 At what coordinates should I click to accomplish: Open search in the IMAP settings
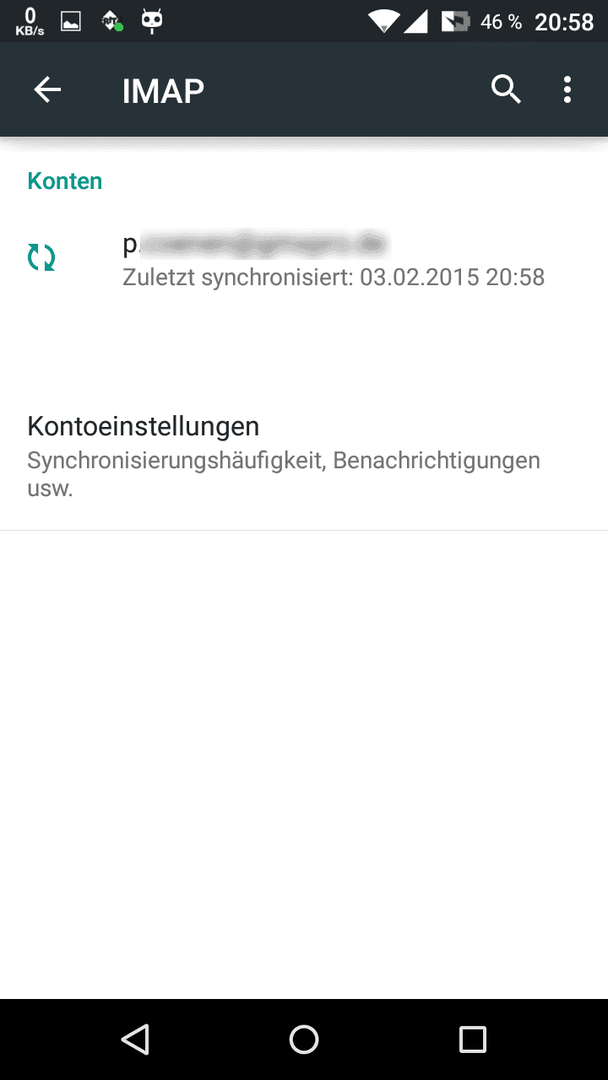click(x=506, y=90)
